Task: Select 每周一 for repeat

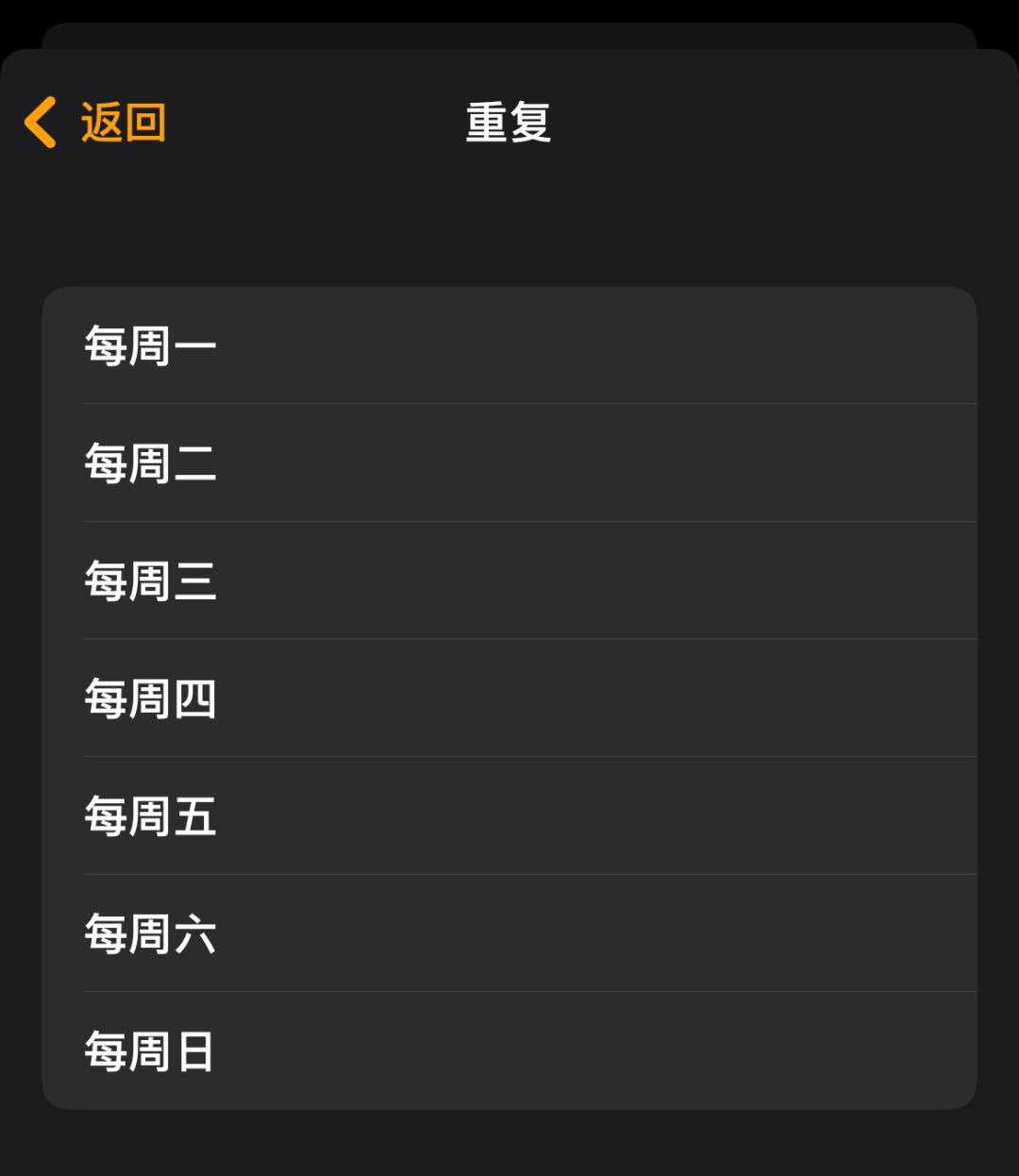Action: tap(509, 345)
